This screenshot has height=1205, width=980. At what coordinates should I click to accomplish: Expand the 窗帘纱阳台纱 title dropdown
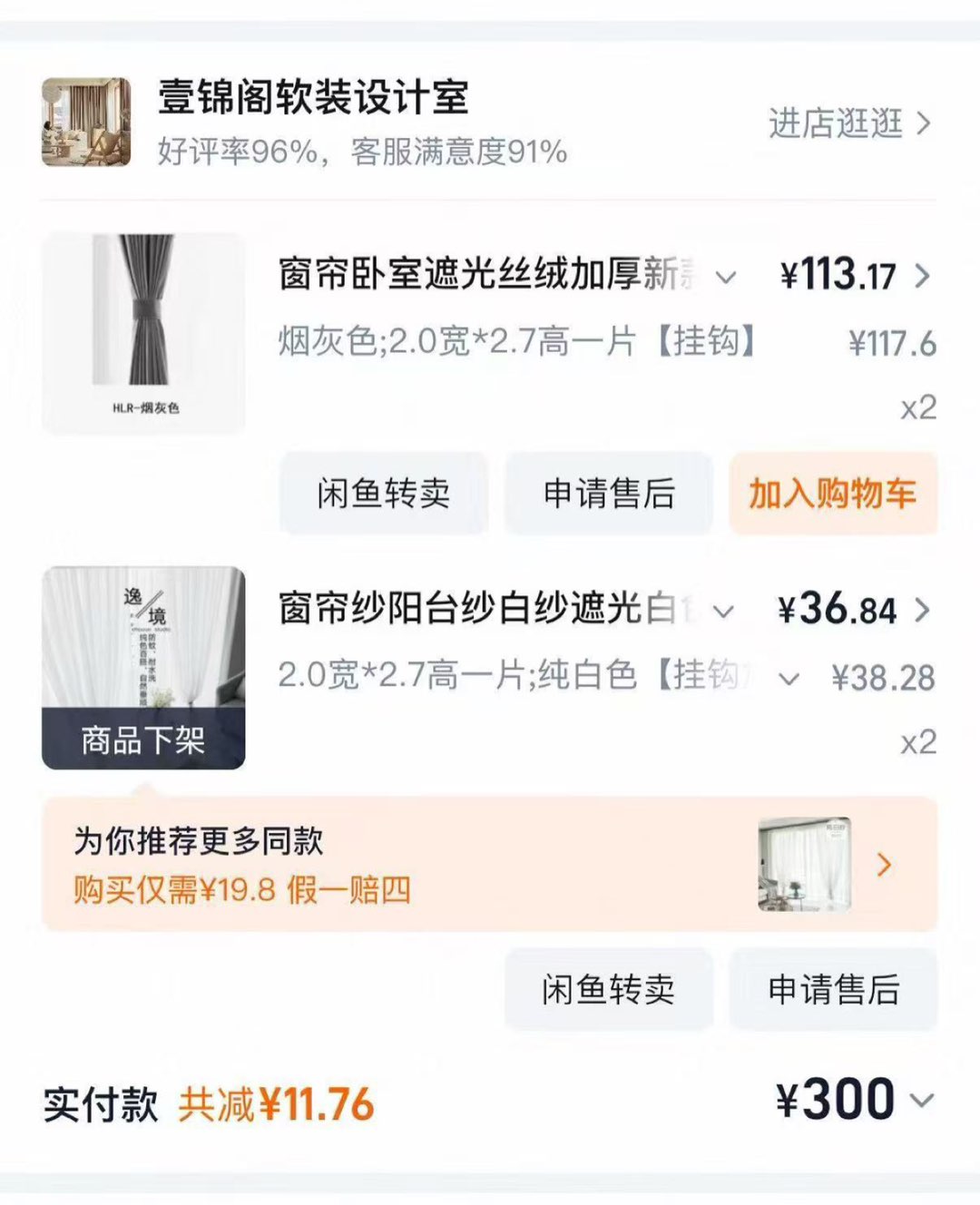[723, 612]
